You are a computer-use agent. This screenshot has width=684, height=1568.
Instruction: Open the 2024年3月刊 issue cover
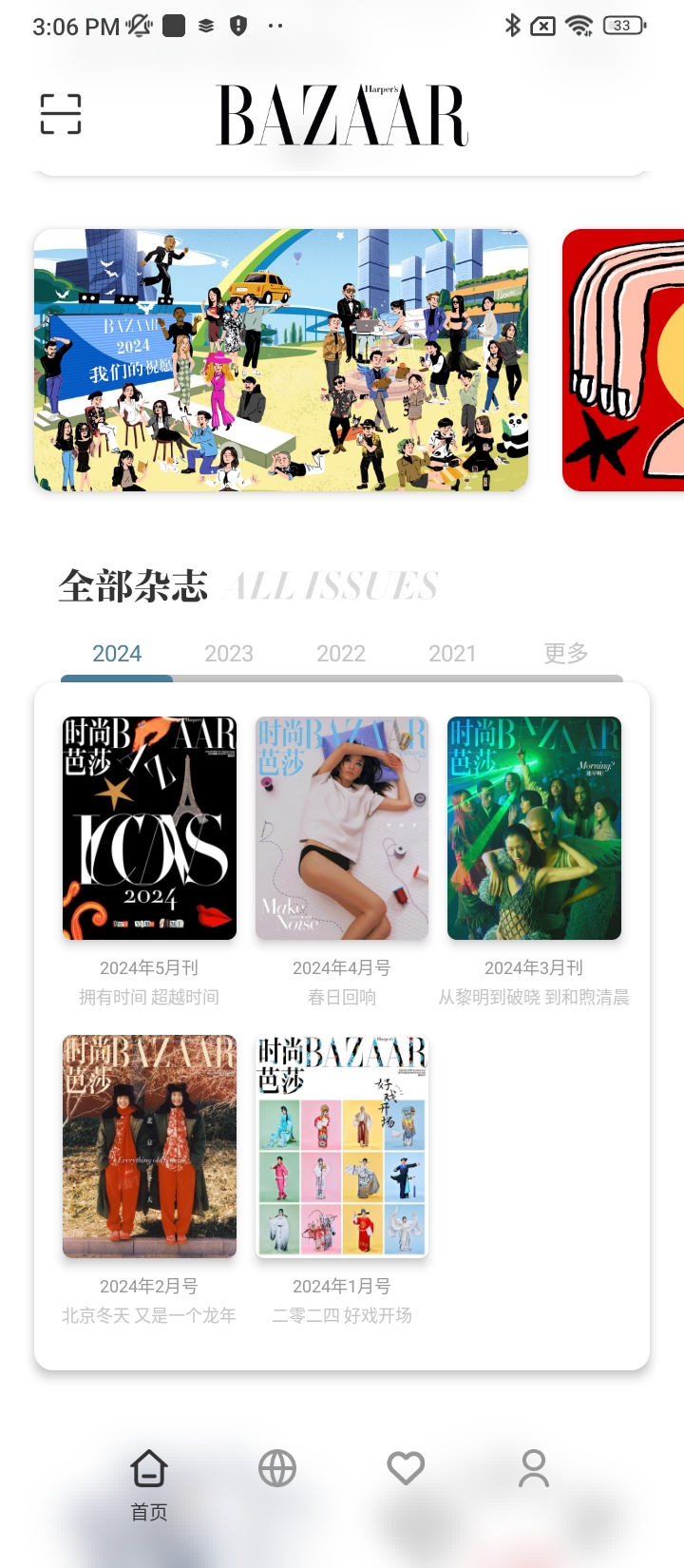[534, 828]
